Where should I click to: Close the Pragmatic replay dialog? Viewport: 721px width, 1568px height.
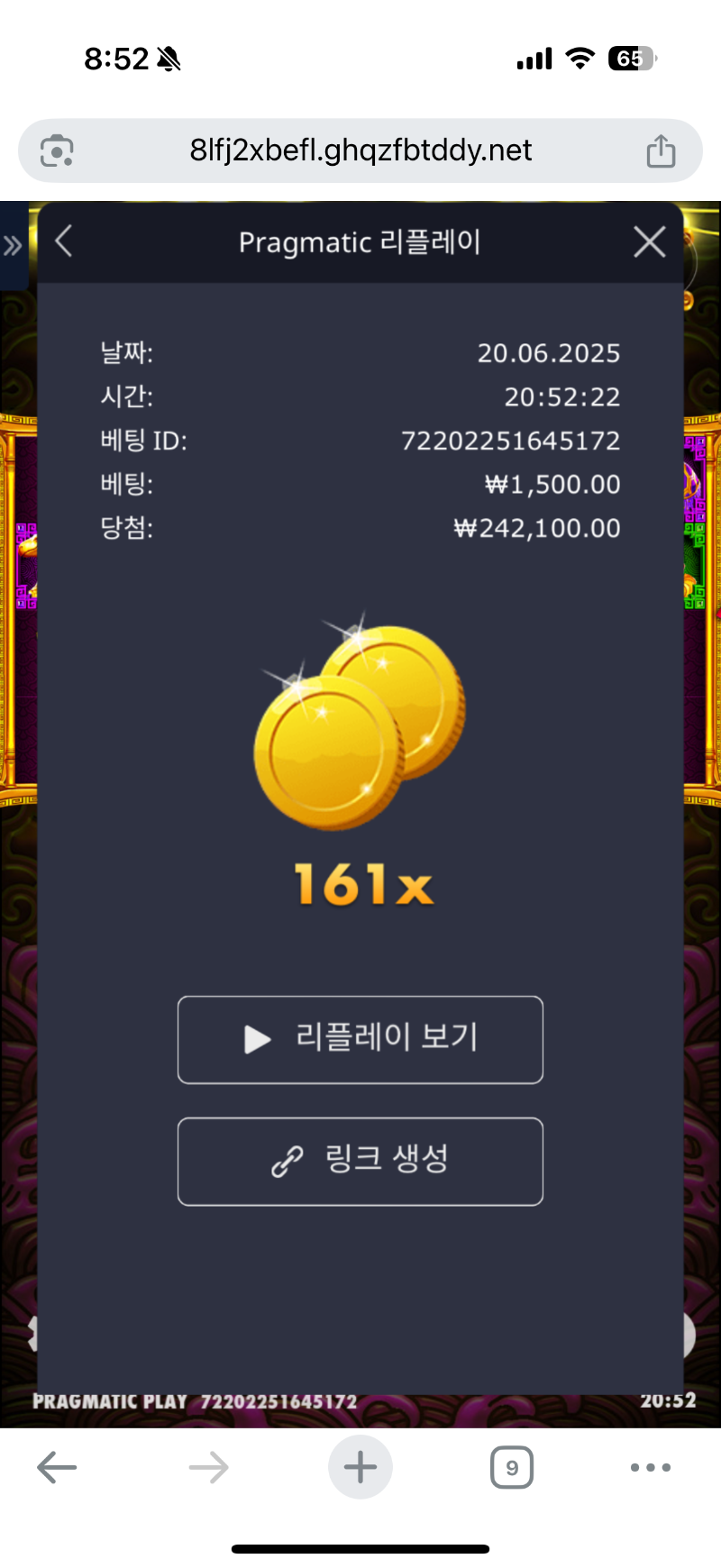649,242
